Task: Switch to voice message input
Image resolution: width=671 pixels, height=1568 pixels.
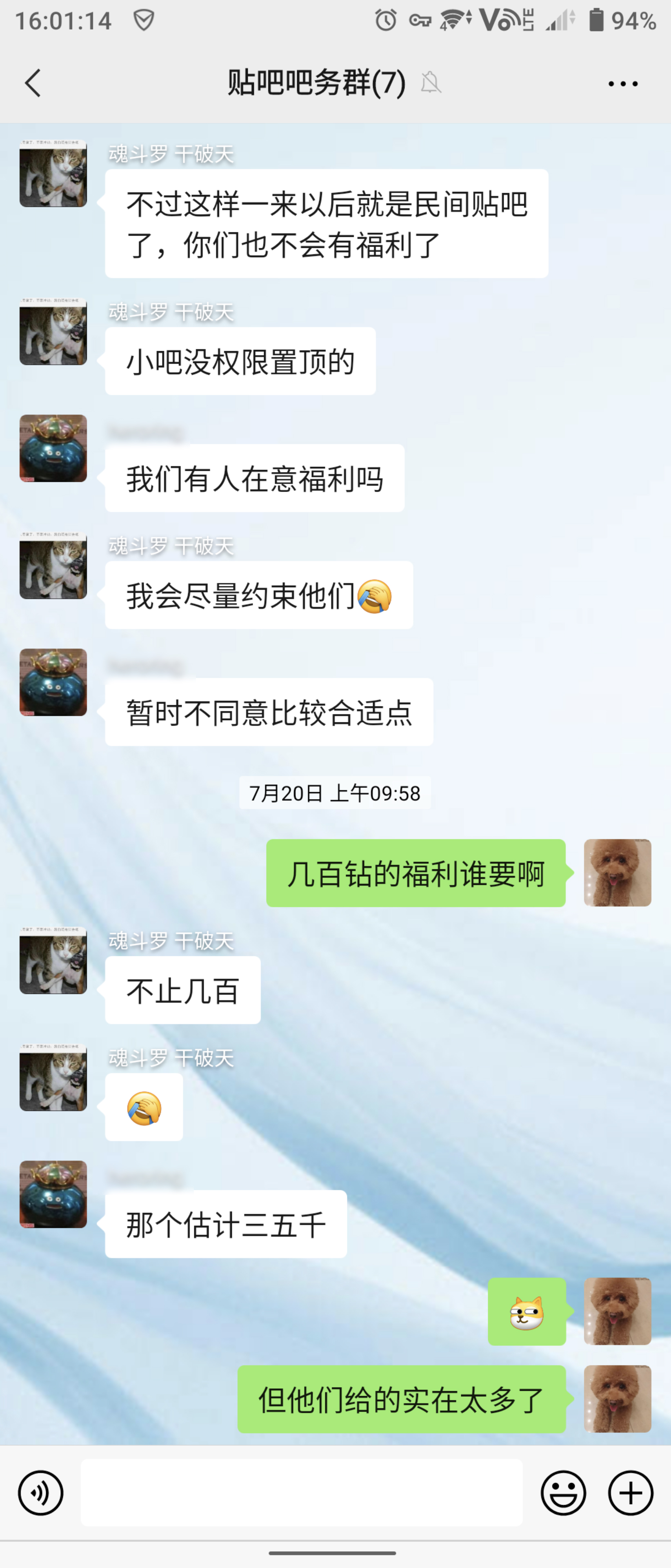Action: (41, 1492)
